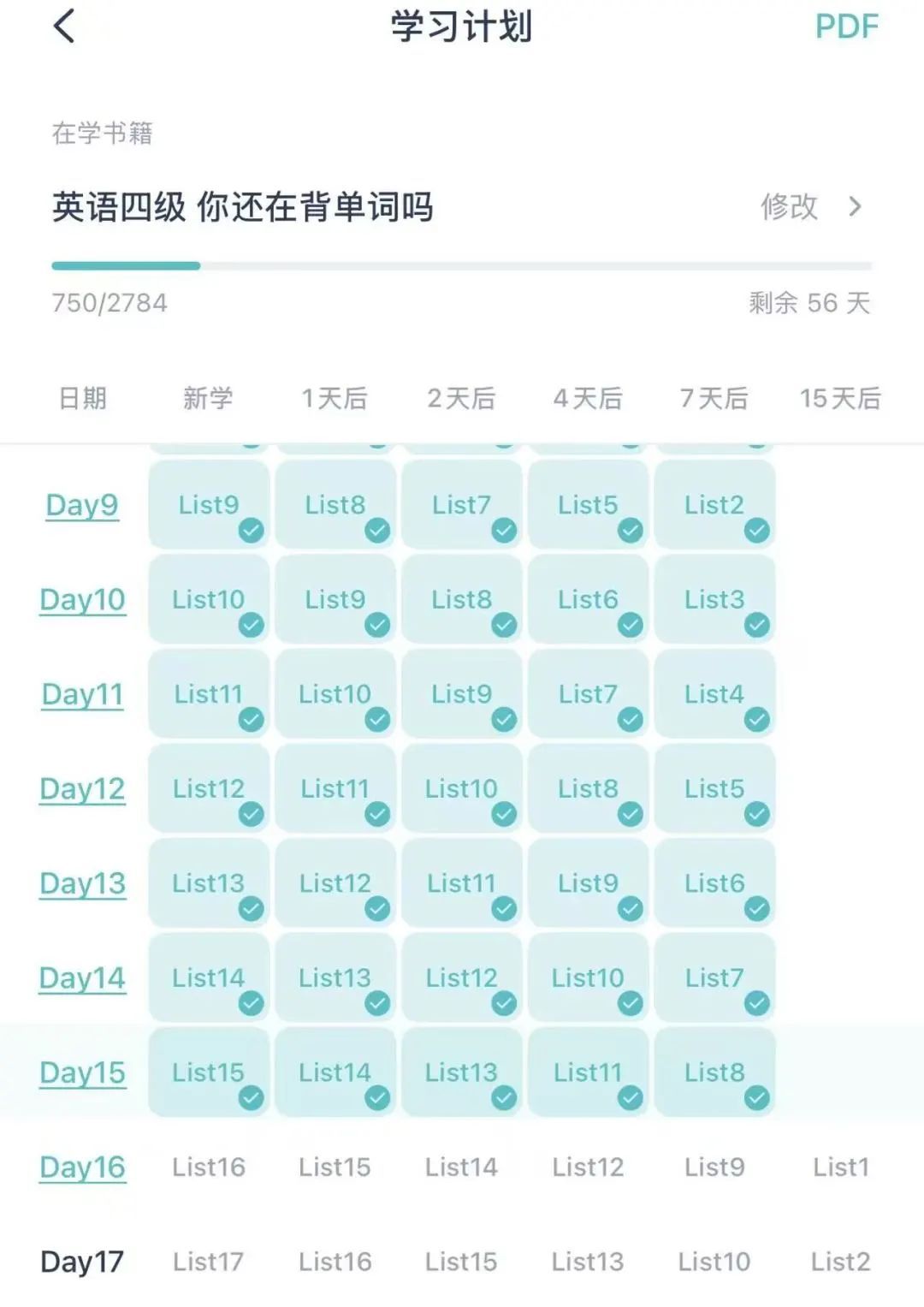Open the Day15 link
Viewport: 924px width, 1307px height.
click(82, 1072)
